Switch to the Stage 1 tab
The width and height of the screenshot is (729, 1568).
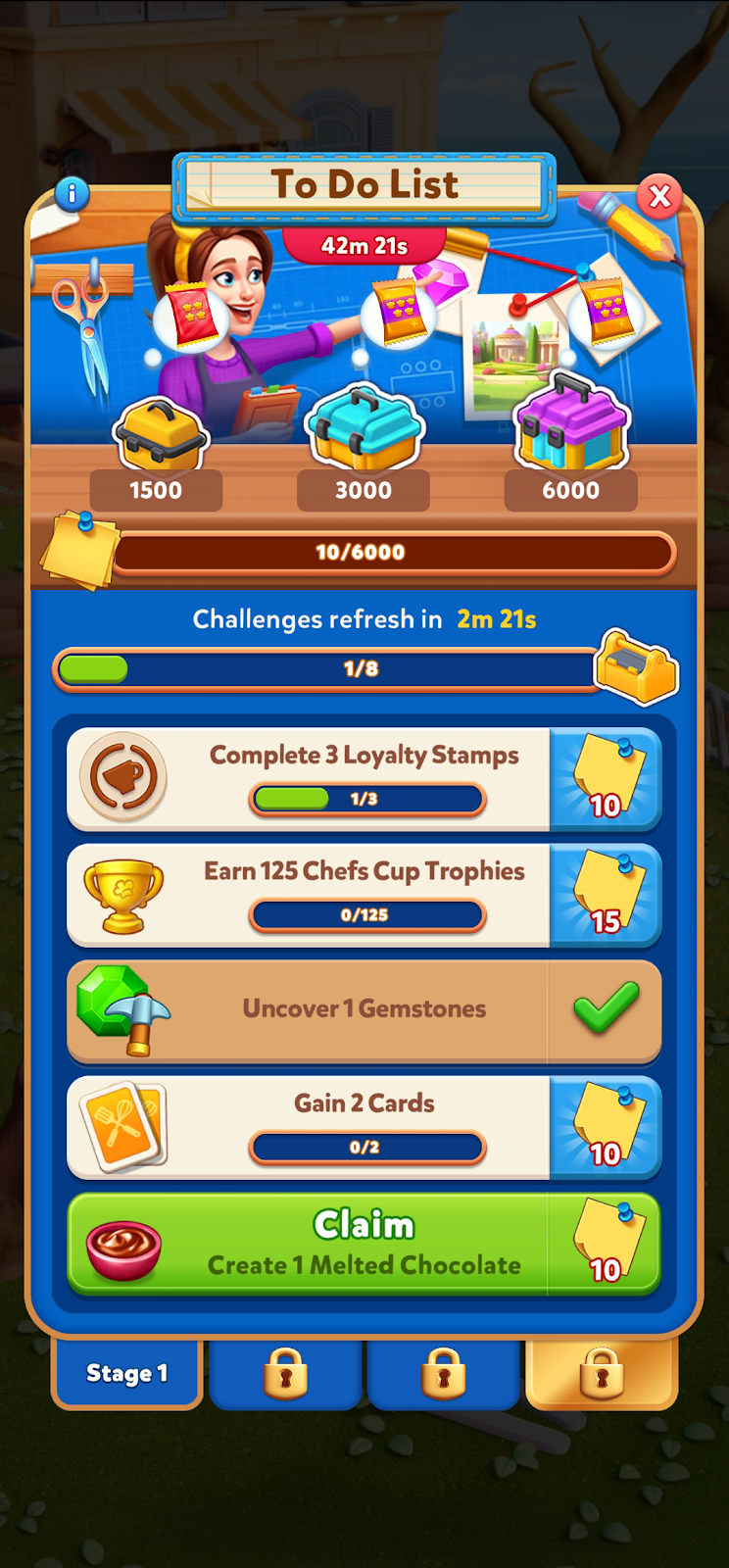(x=126, y=1373)
